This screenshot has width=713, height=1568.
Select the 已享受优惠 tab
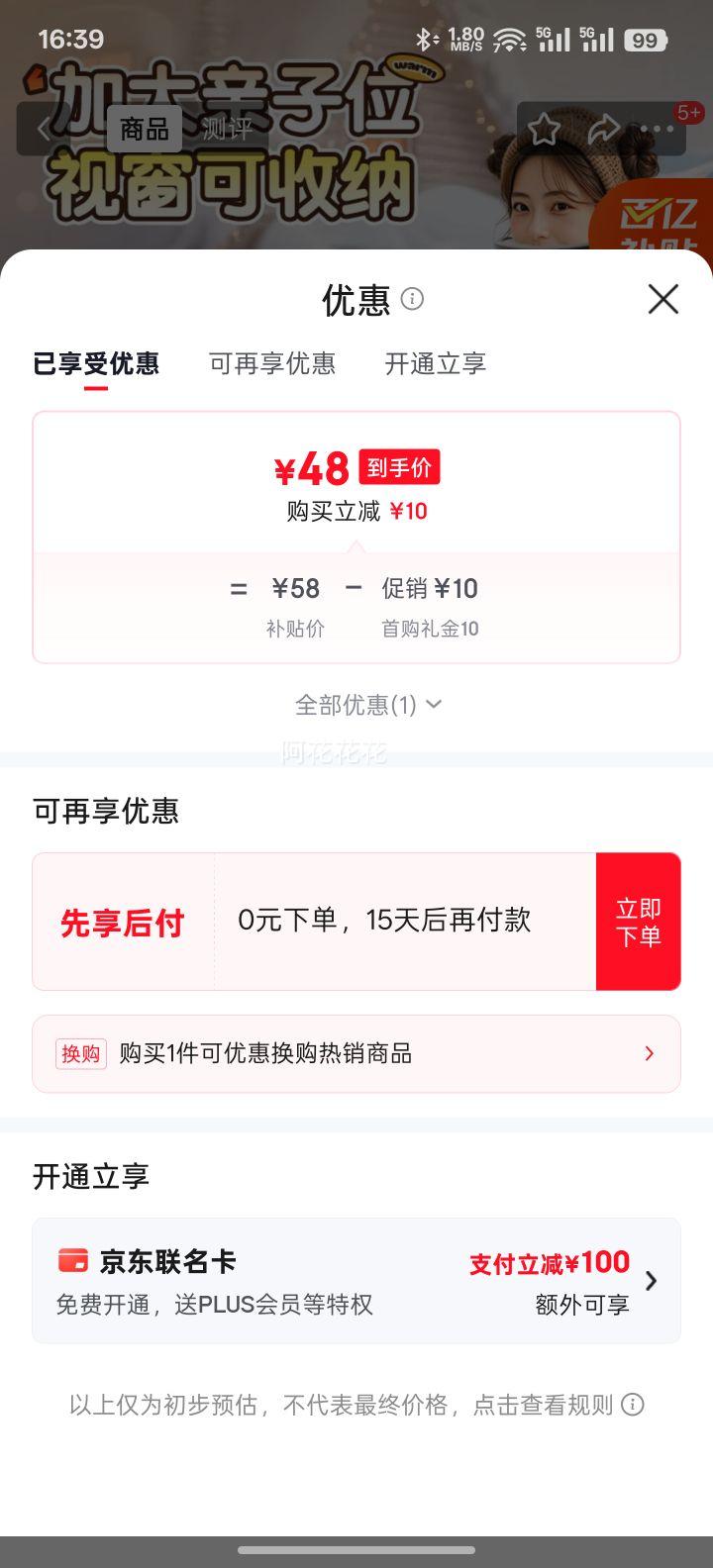tap(96, 364)
